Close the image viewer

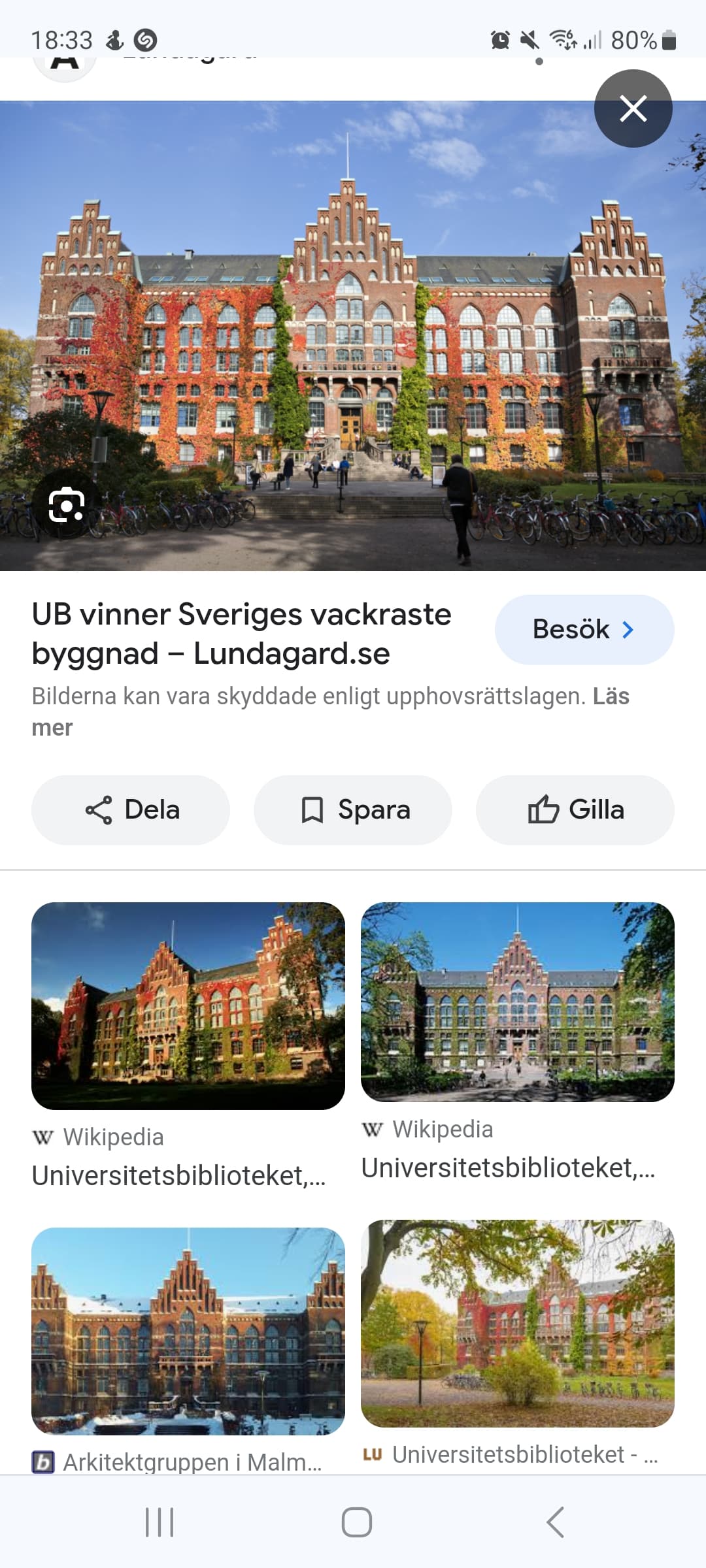click(x=633, y=108)
